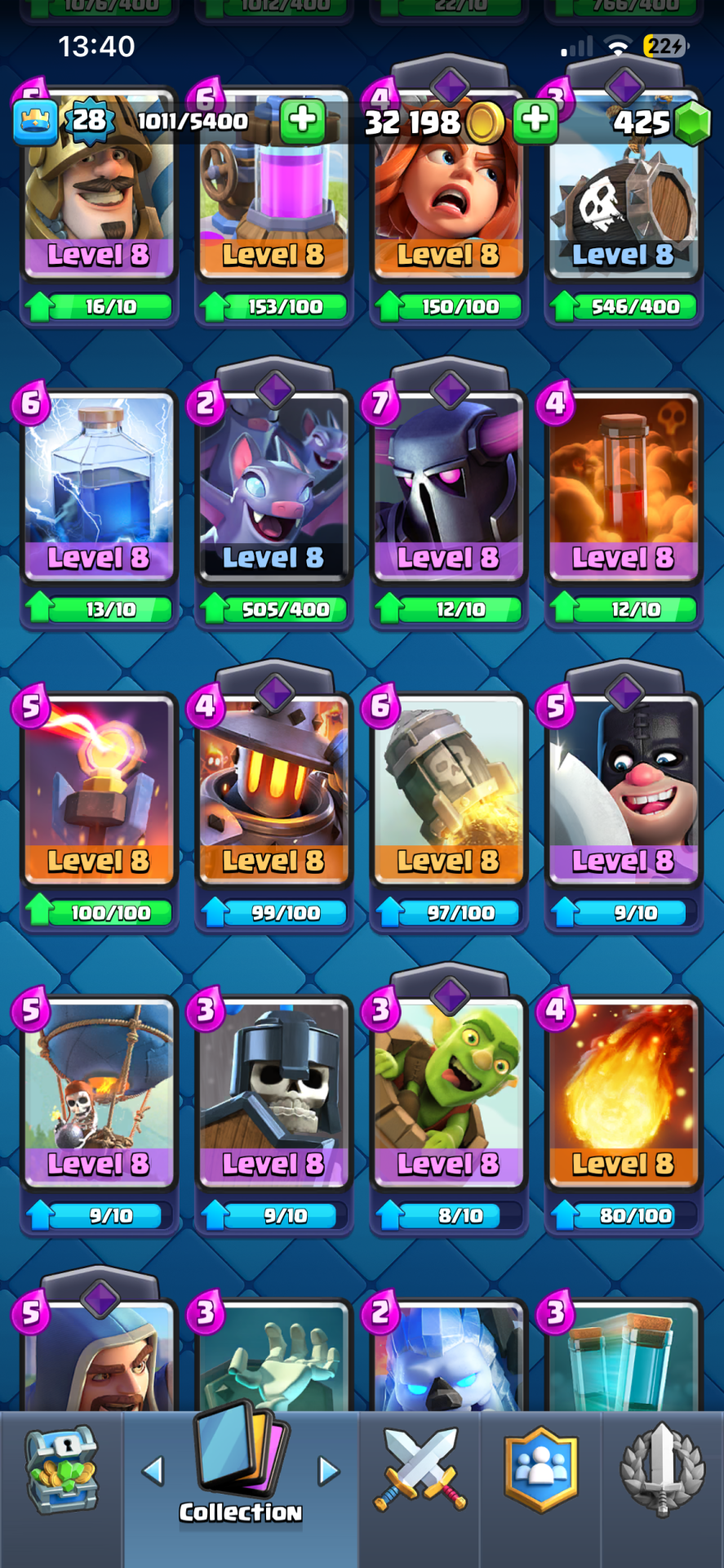Image resolution: width=724 pixels, height=1568 pixels.
Task: Switch to the Shop tab
Action: (61, 1470)
